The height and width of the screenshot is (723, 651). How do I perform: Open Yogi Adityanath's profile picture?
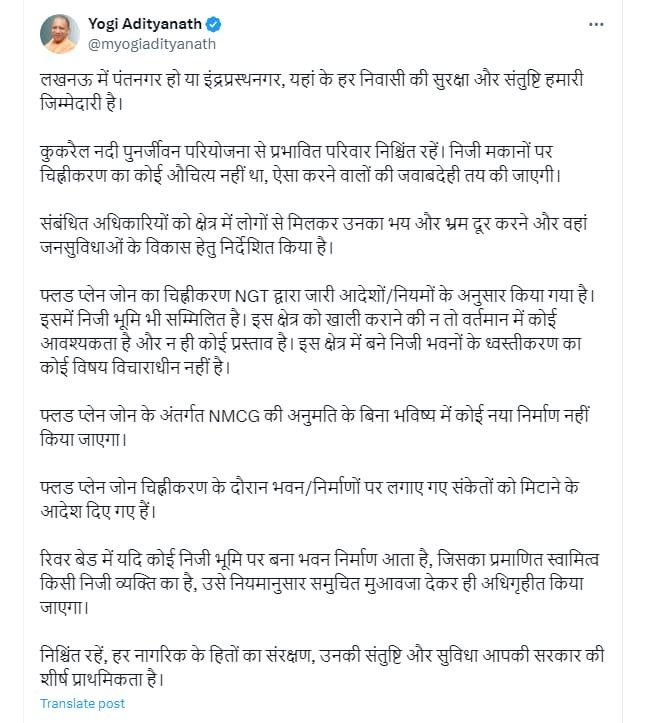[x=60, y=34]
